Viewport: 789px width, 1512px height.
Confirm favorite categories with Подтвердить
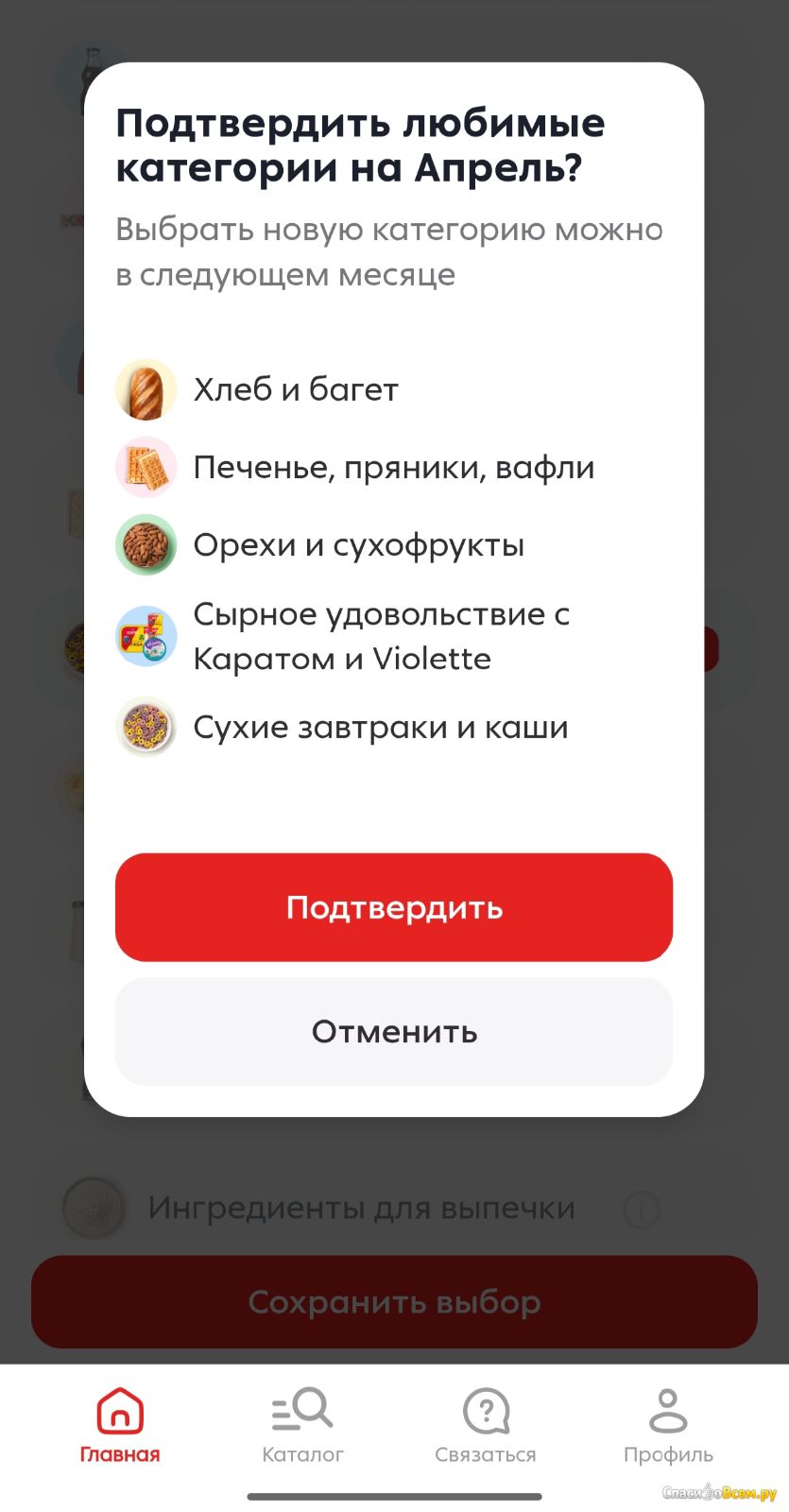tap(394, 907)
